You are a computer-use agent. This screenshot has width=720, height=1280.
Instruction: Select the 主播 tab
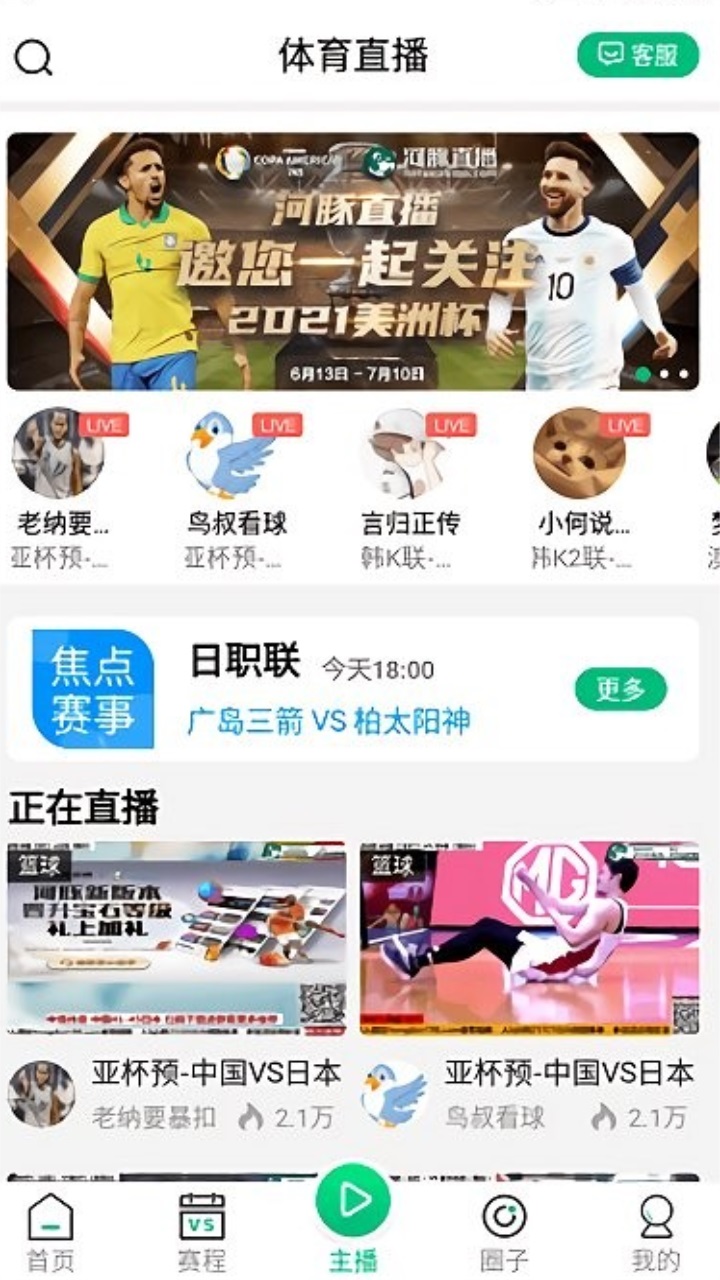pos(353,1218)
